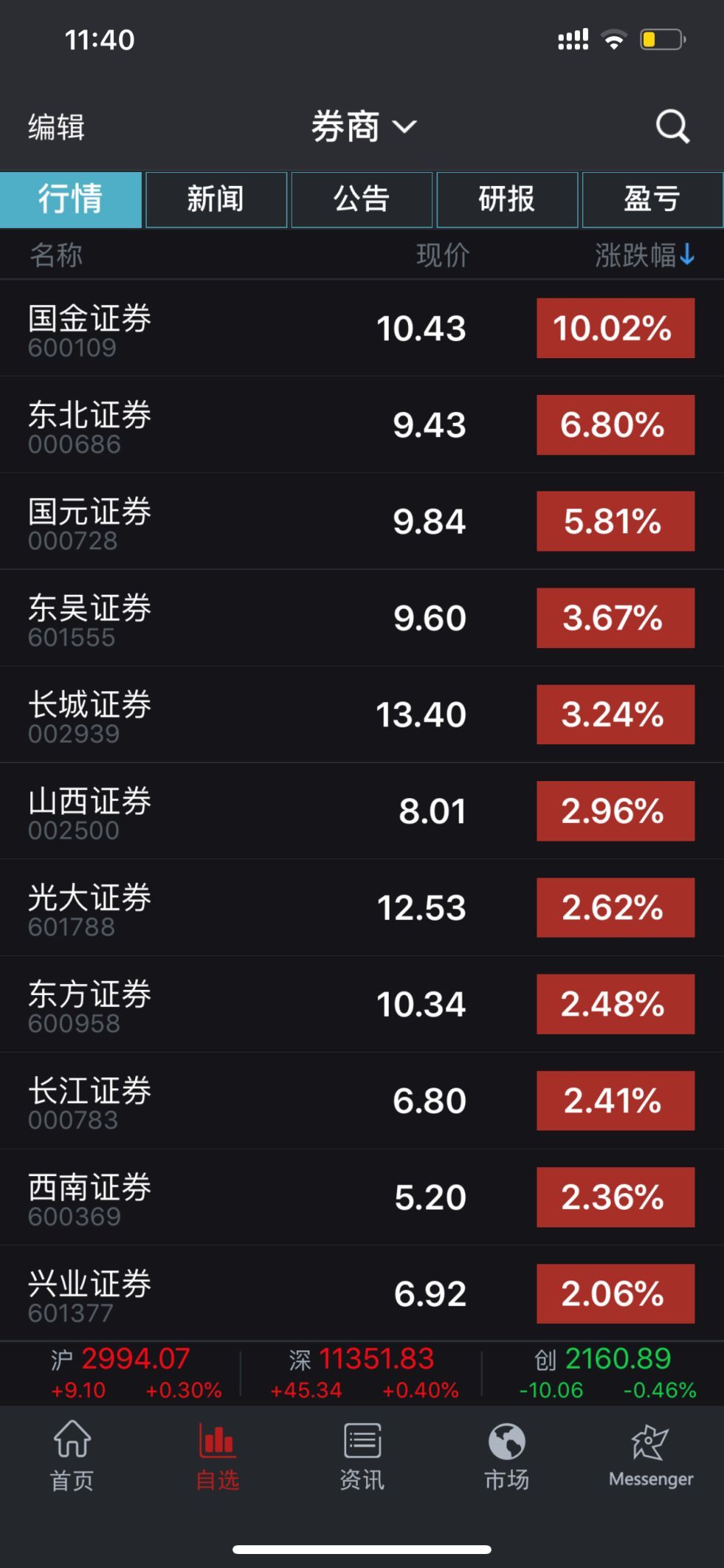Open the search magnifier icon
The width and height of the screenshot is (724, 1568).
coord(673,126)
